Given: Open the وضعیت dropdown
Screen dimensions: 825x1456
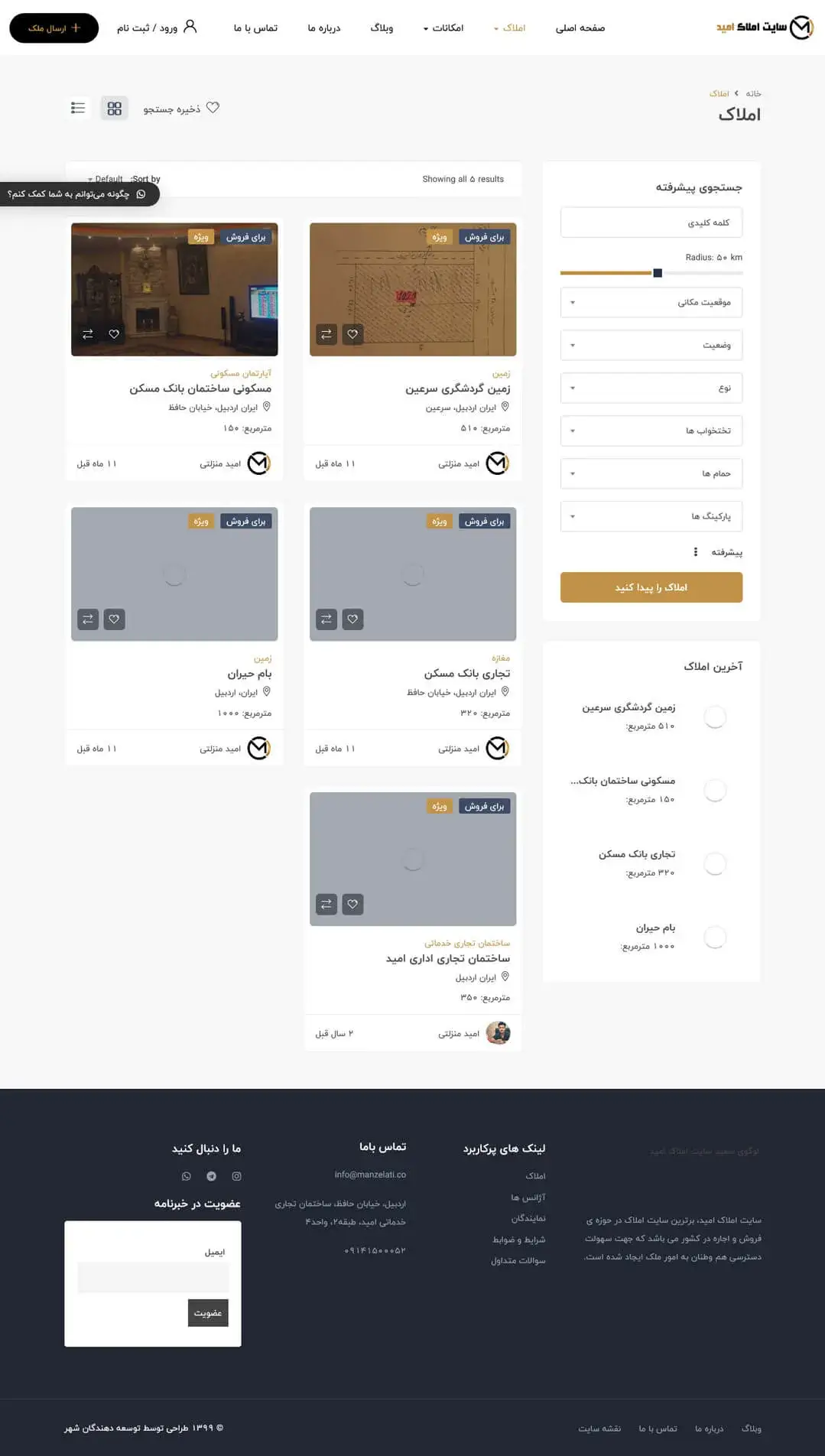Looking at the screenshot, I should coord(651,345).
